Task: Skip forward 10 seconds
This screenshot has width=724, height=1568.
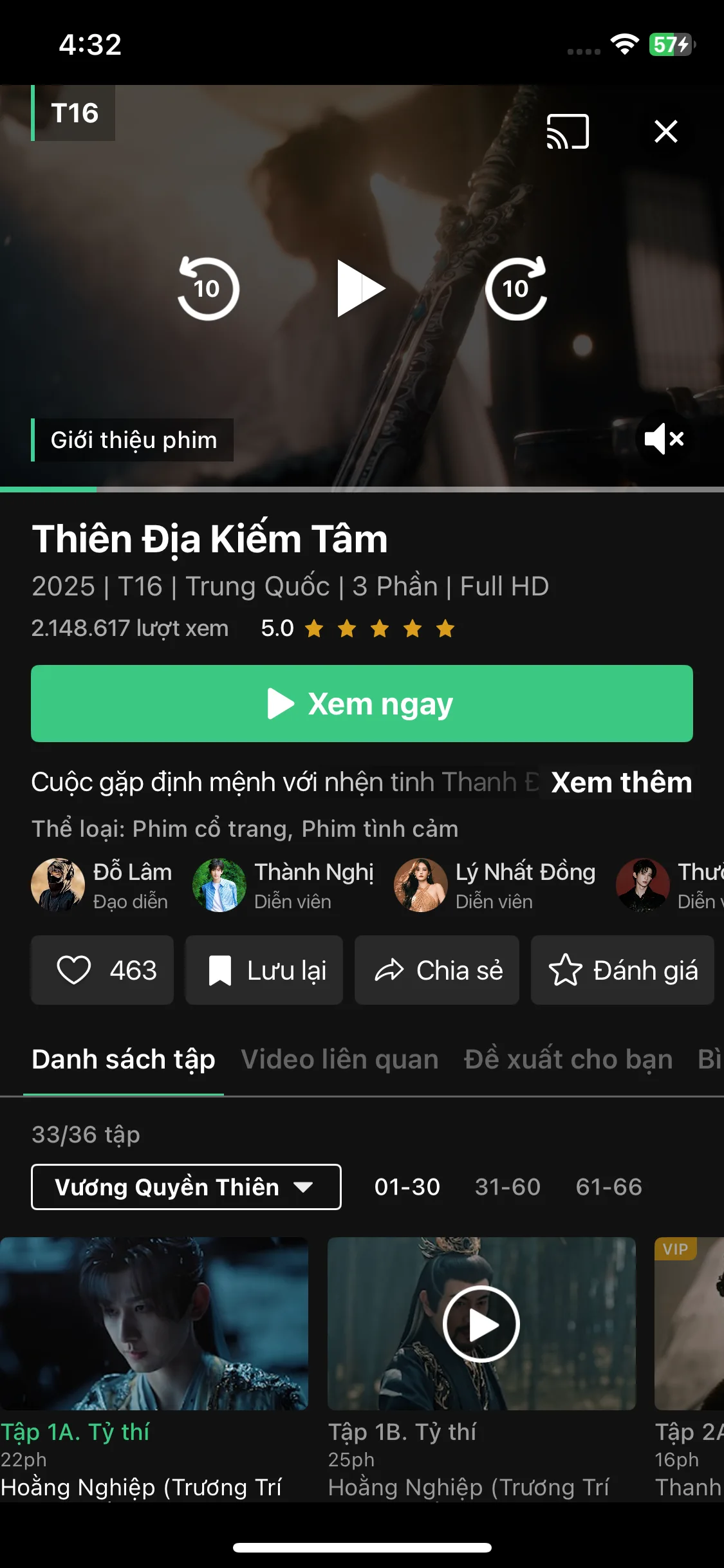Action: click(x=516, y=289)
